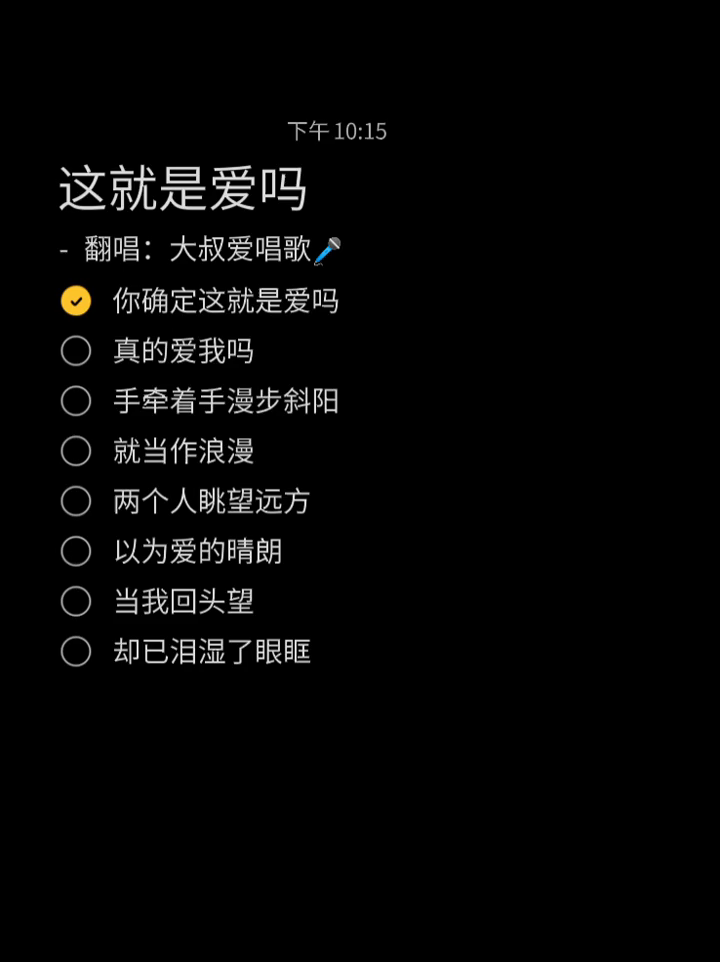This screenshot has height=962, width=720.
Task: Check the item 两个人眺望远方
Action: pos(76,501)
